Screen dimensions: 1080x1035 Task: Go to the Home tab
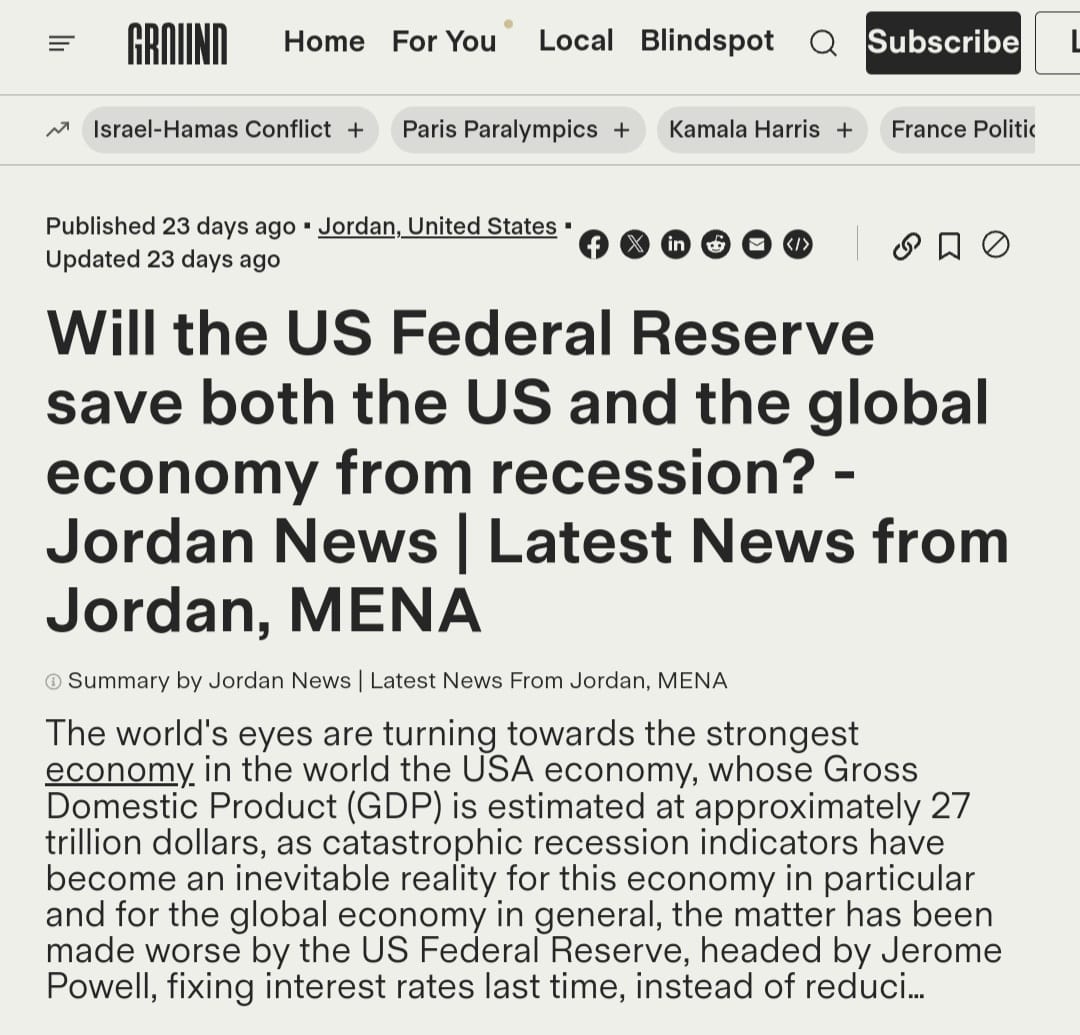pyautogui.click(x=324, y=42)
